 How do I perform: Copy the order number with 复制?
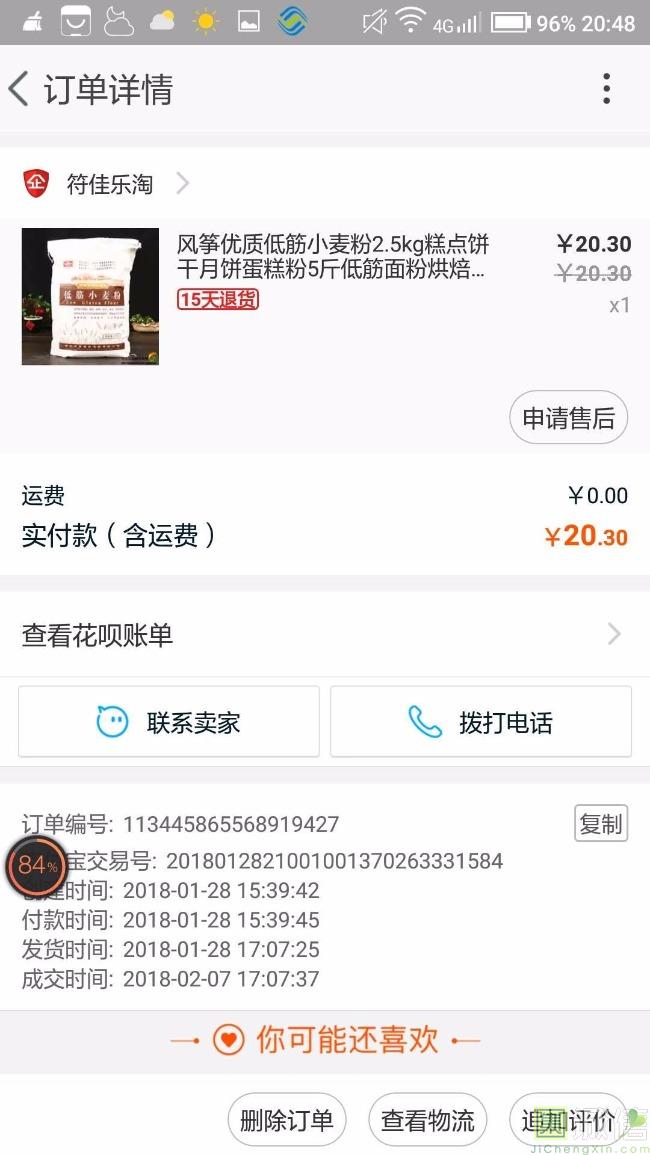[600, 824]
